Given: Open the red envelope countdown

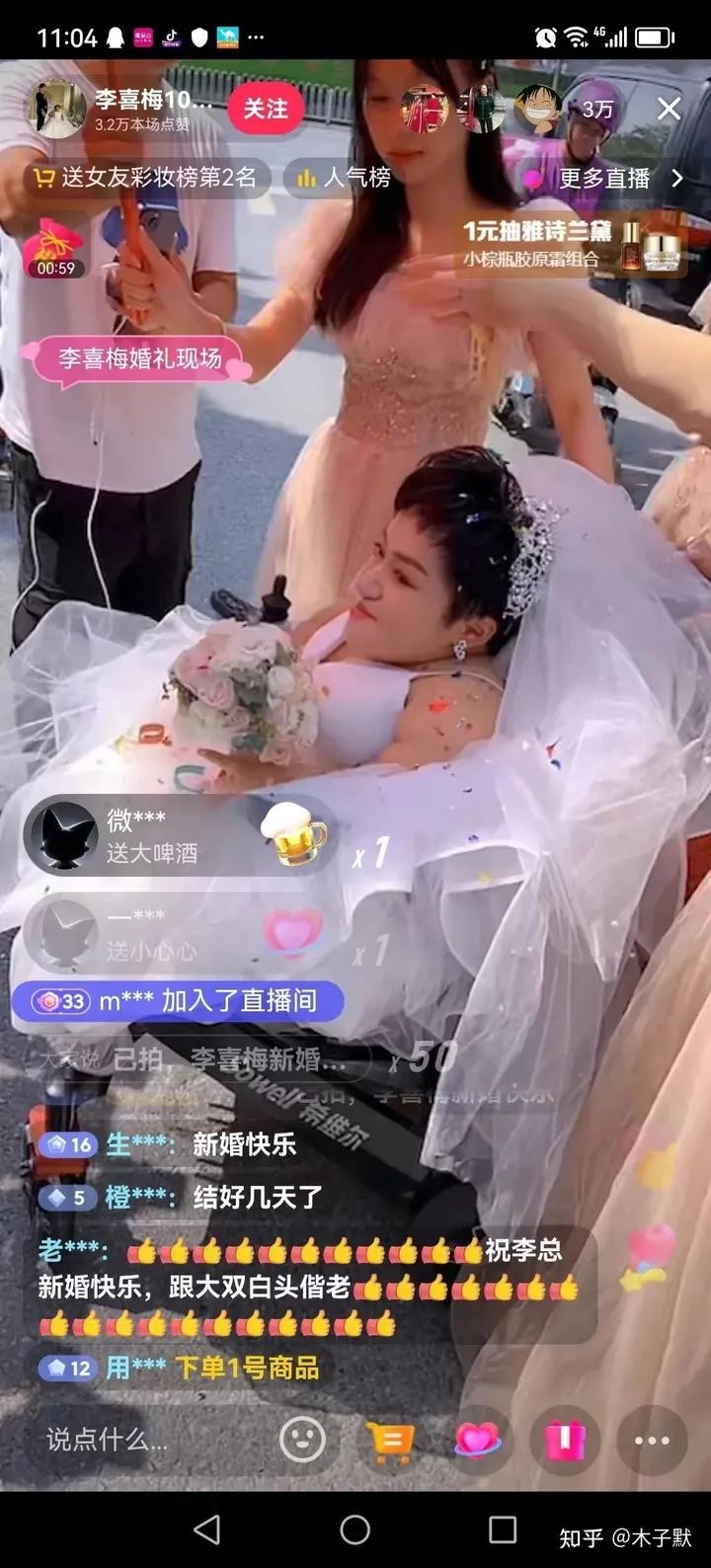Looking at the screenshot, I should tap(55, 248).
